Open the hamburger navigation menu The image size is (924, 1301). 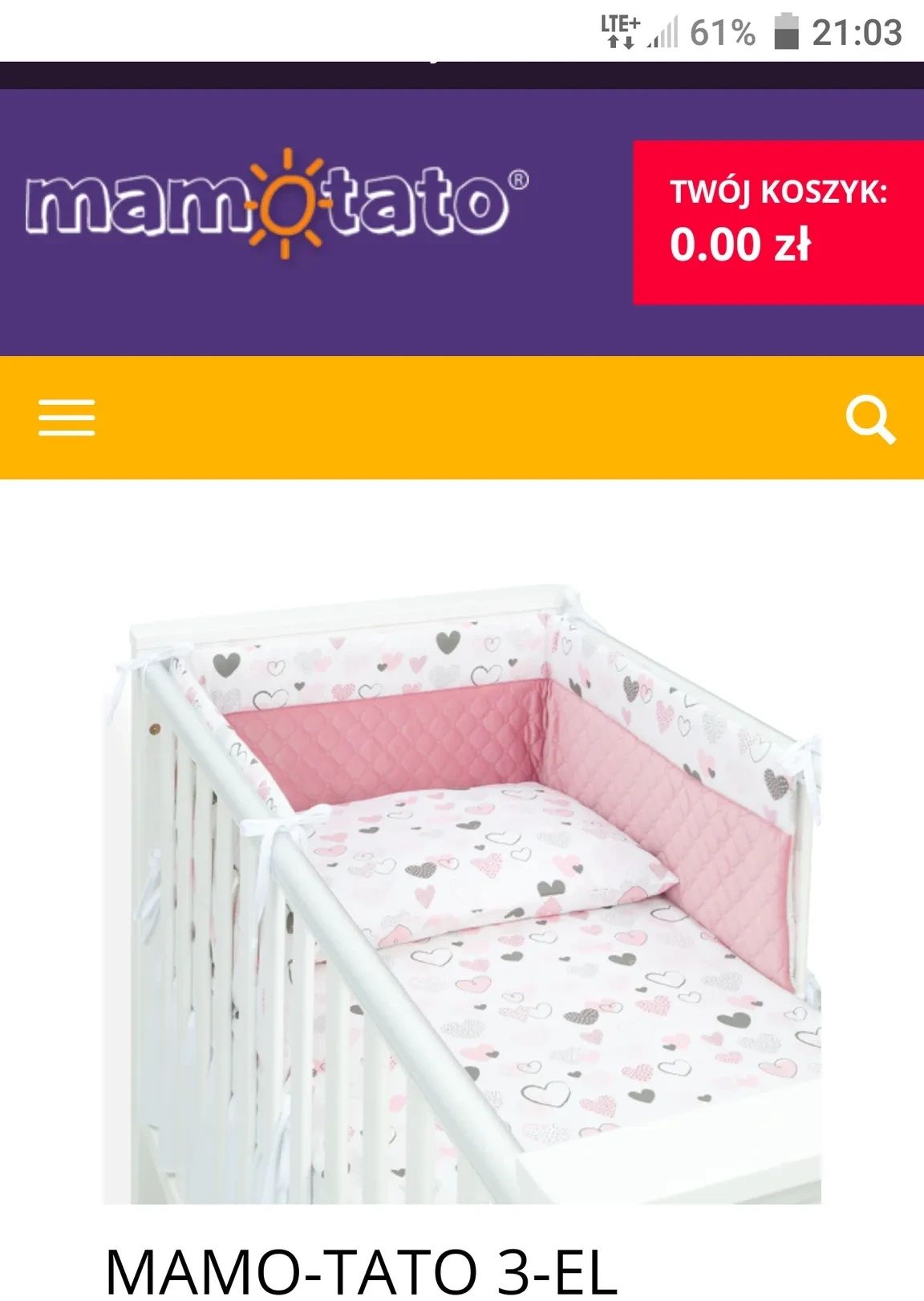(x=67, y=418)
